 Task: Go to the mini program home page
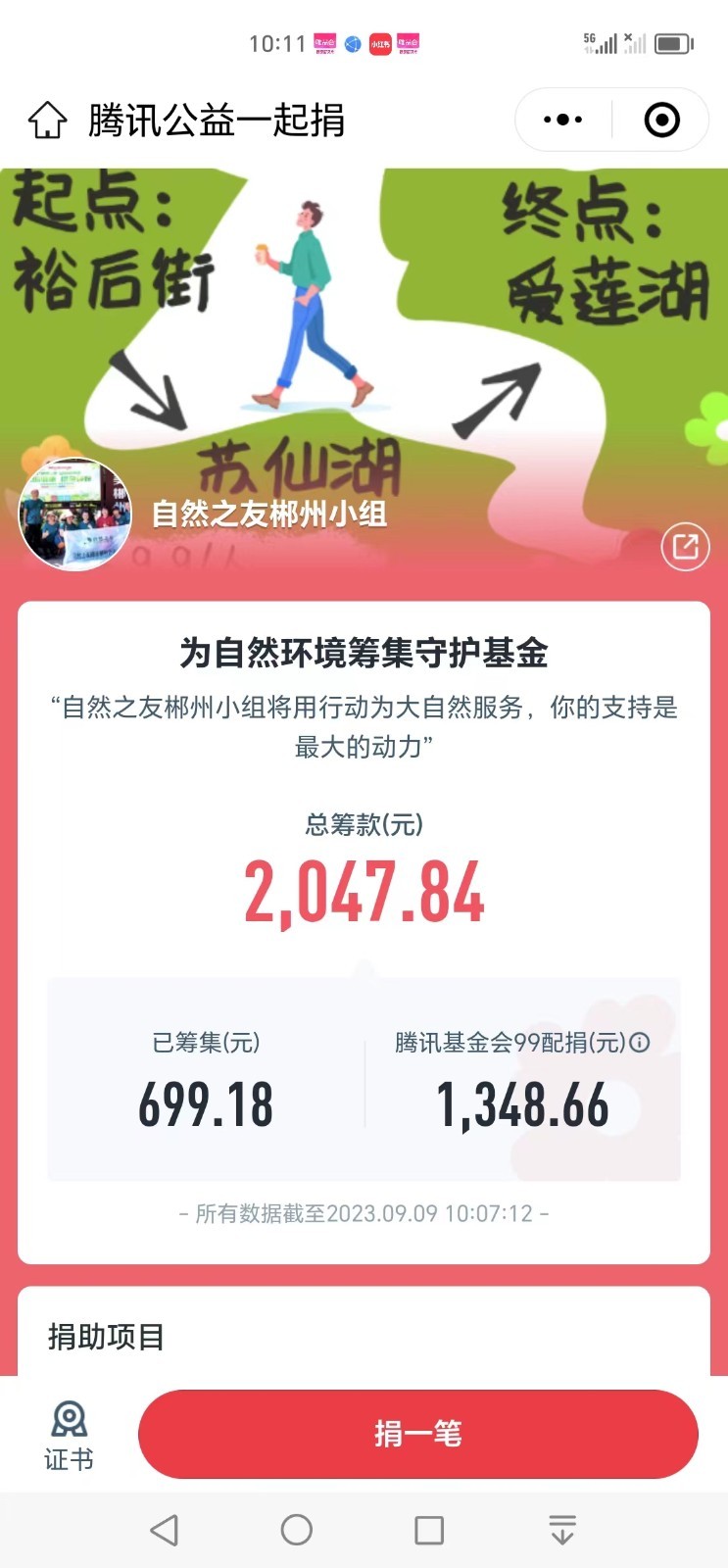coord(47,121)
